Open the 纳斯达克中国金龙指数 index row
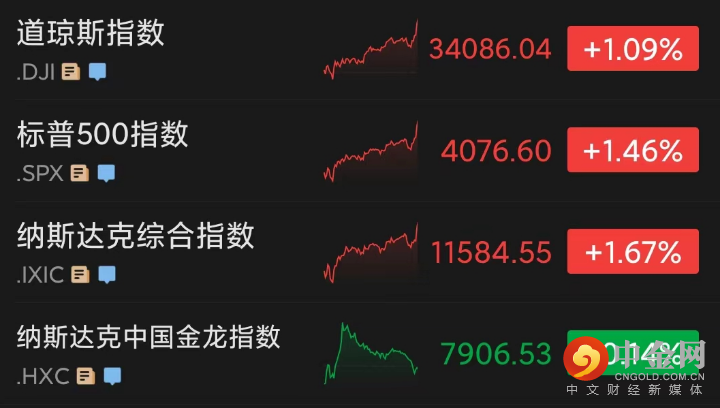This screenshot has width=720, height=408. pyautogui.click(x=149, y=337)
